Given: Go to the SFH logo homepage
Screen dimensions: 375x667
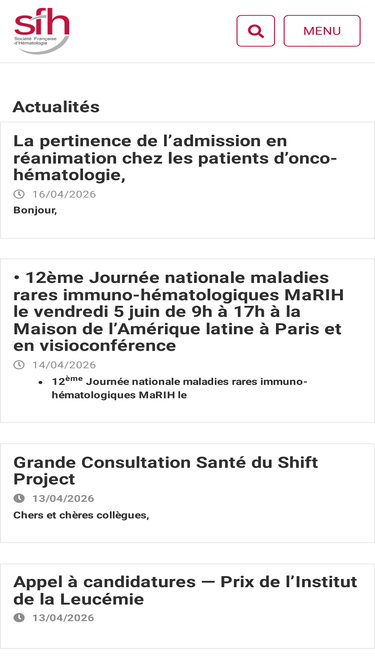Looking at the screenshot, I should [x=42, y=31].
